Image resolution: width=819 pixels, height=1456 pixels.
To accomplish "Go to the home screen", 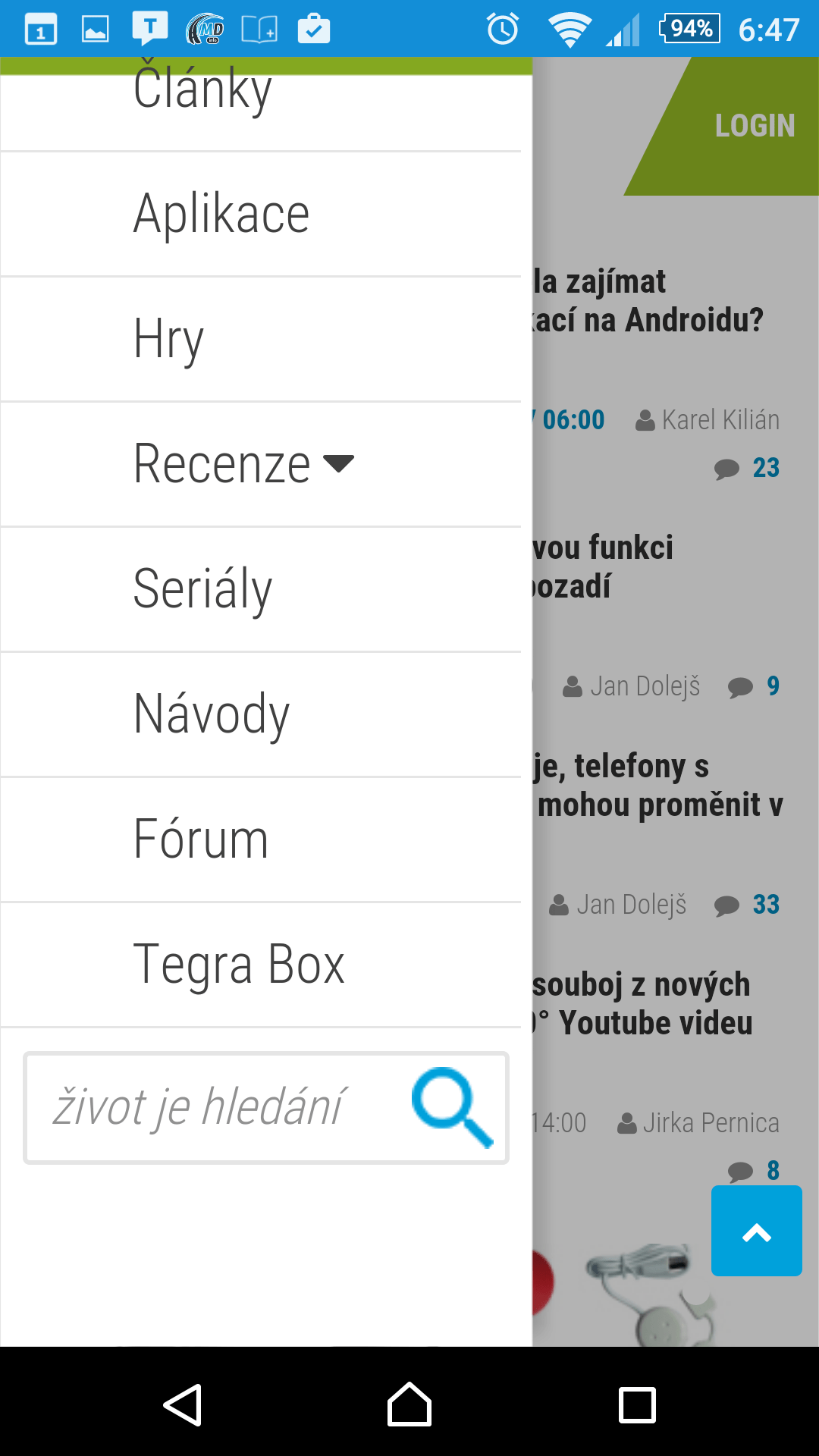I will [409, 1405].
